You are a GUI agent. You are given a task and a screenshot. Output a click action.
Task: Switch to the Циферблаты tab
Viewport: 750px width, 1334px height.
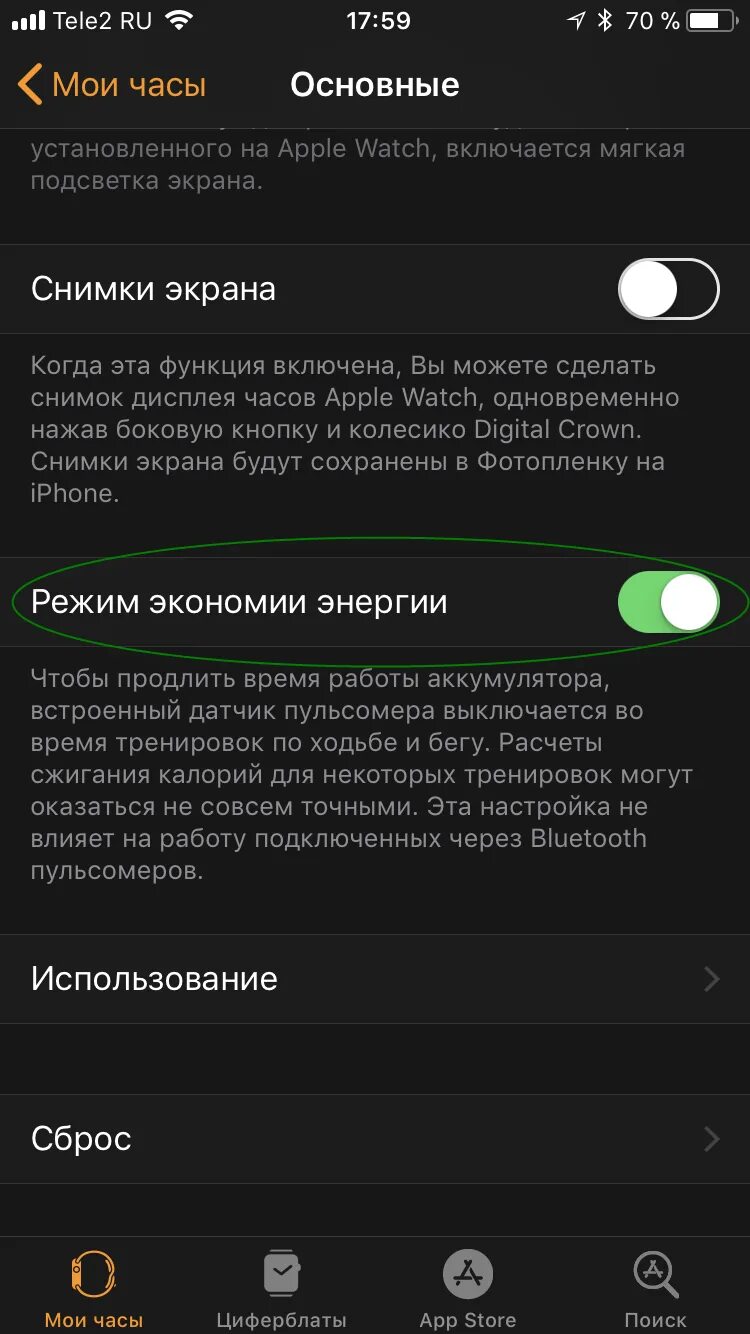[x=281, y=1289]
